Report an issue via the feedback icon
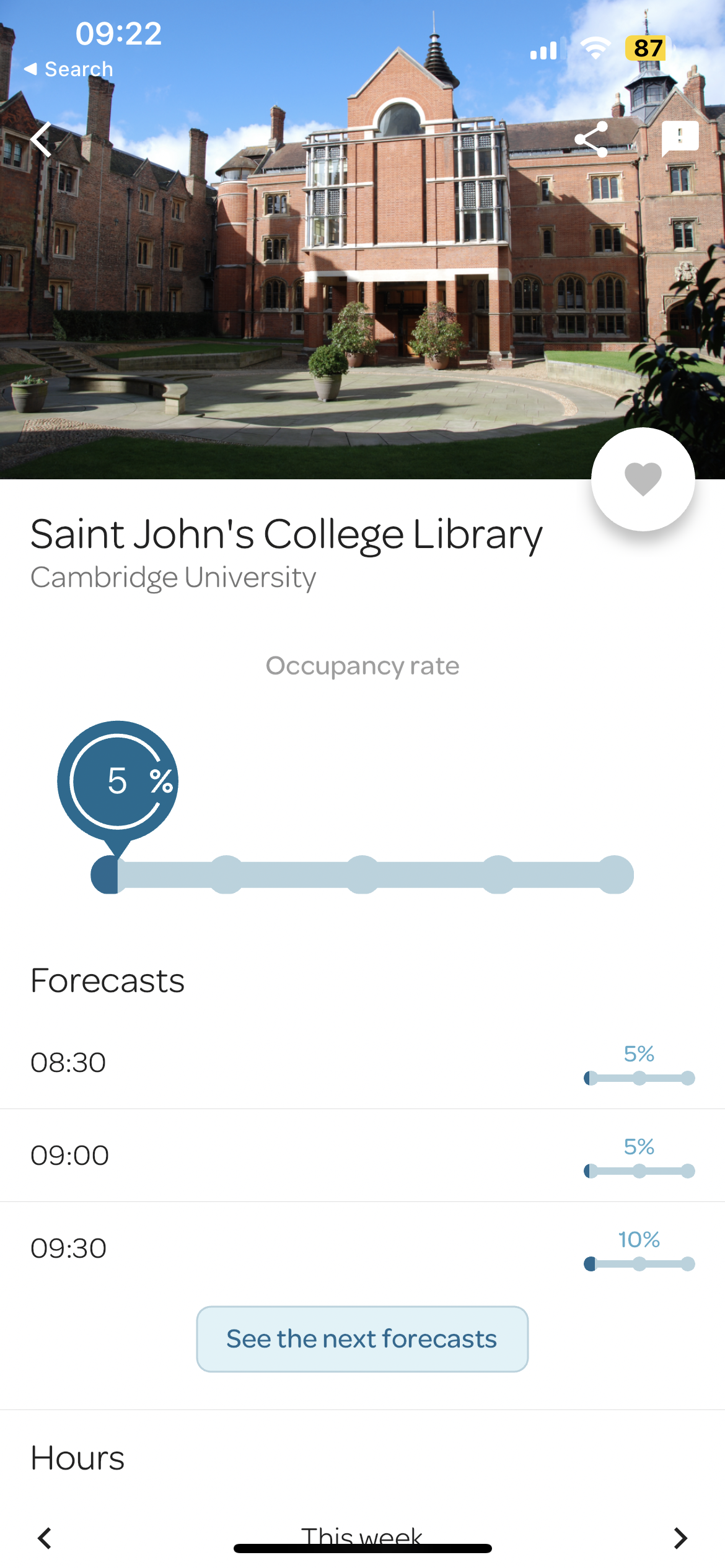 (x=680, y=139)
